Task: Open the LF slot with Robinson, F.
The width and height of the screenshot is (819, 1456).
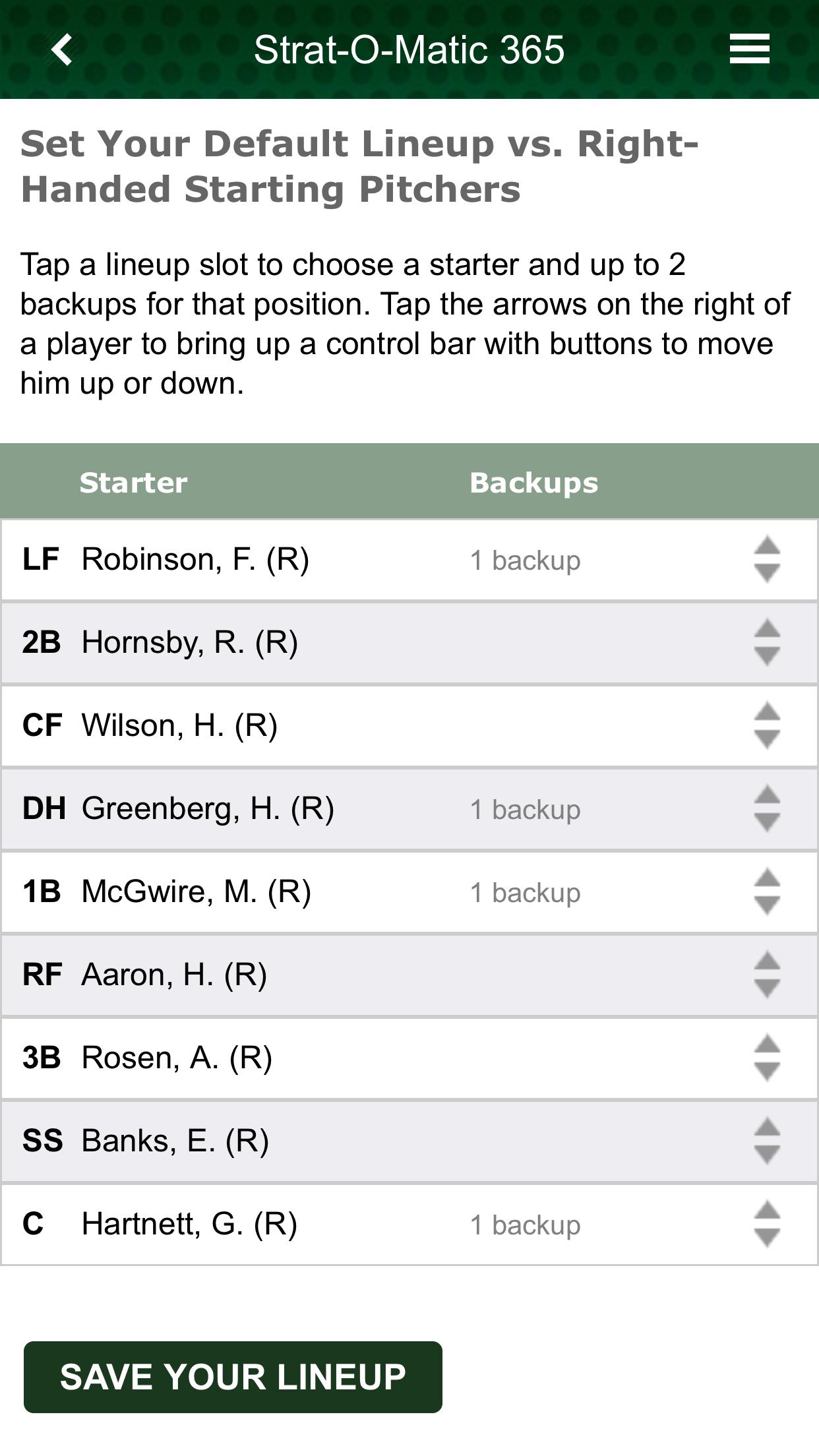Action: 195,560
